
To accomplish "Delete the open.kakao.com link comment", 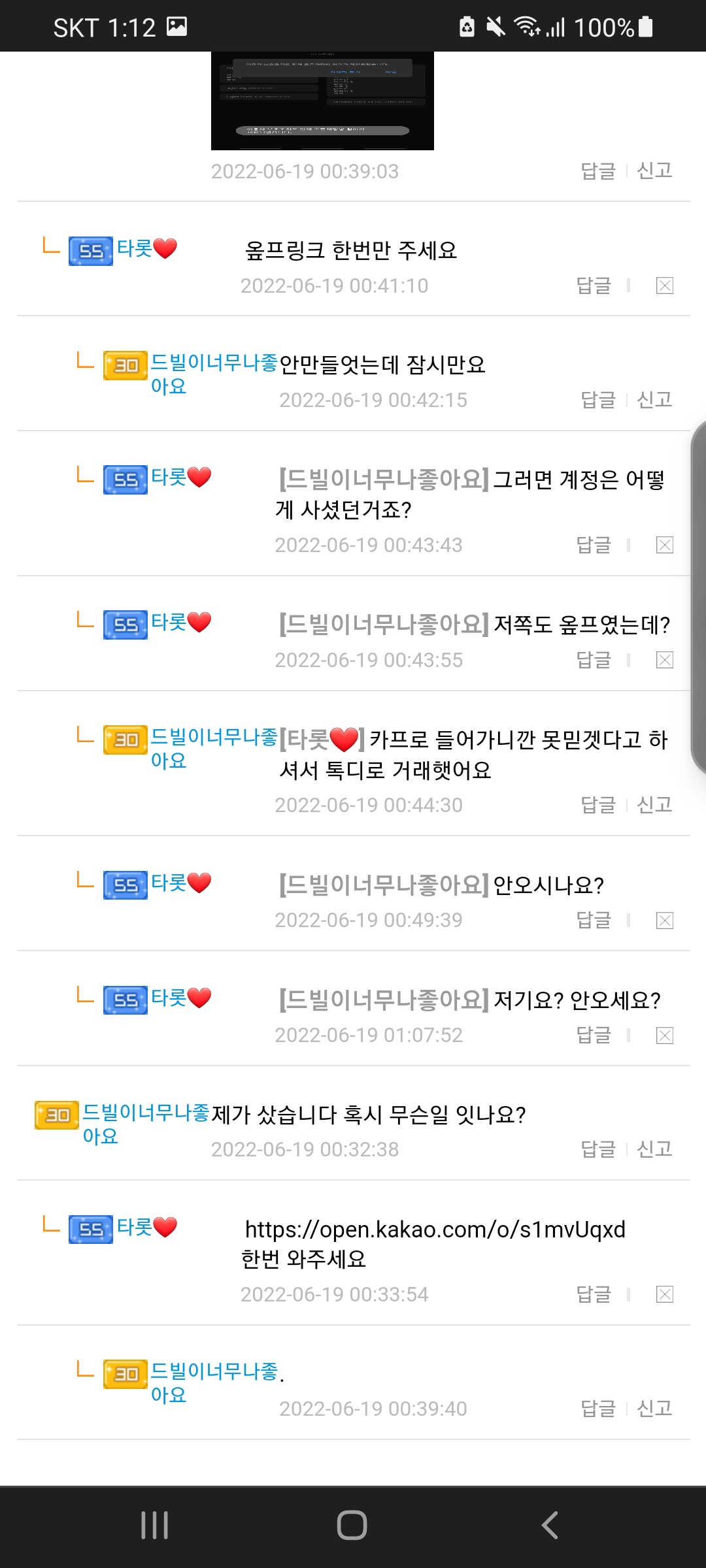I will (664, 1294).
